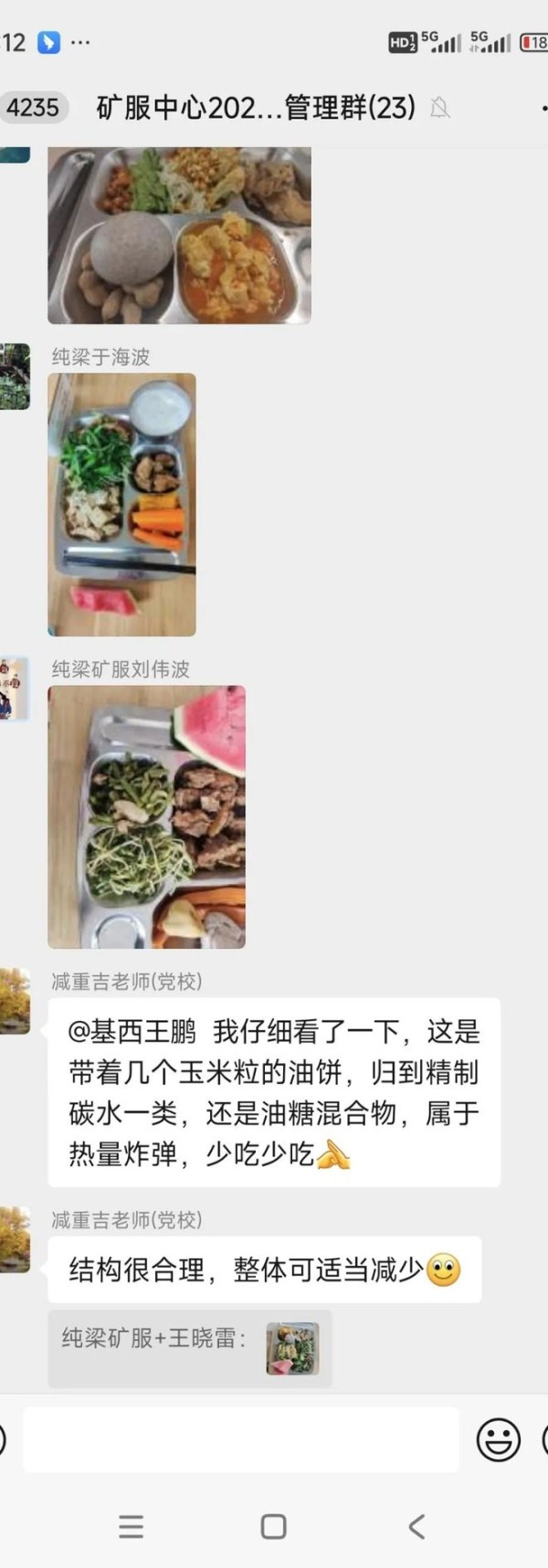Open food photo sent by 纯梁于海波
This screenshot has height=1568, width=548.
point(121,504)
